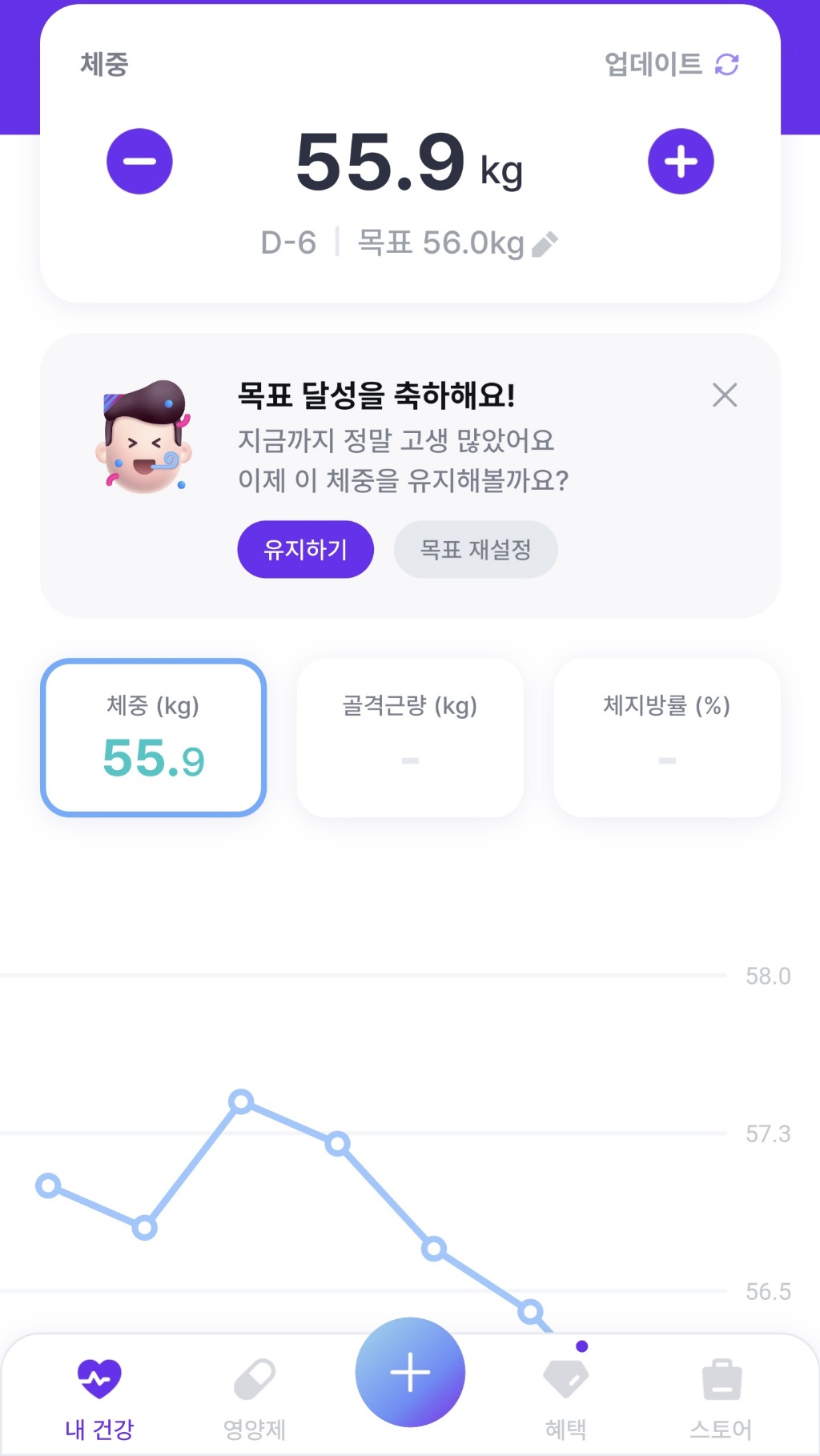The height and width of the screenshot is (1456, 820).
Task: Decrease weight with the minus button
Action: 139,161
